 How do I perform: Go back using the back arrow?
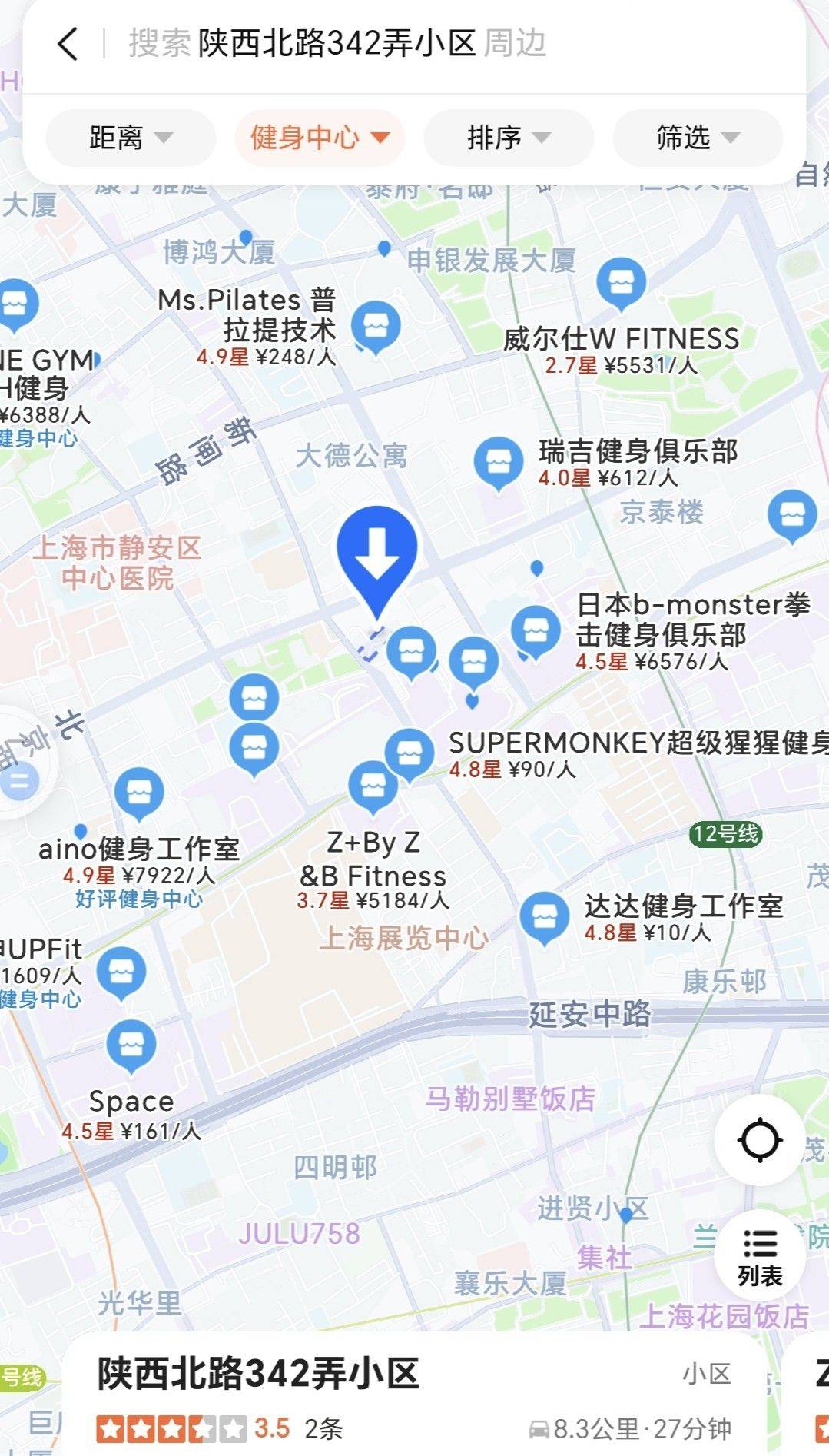pyautogui.click(x=68, y=44)
